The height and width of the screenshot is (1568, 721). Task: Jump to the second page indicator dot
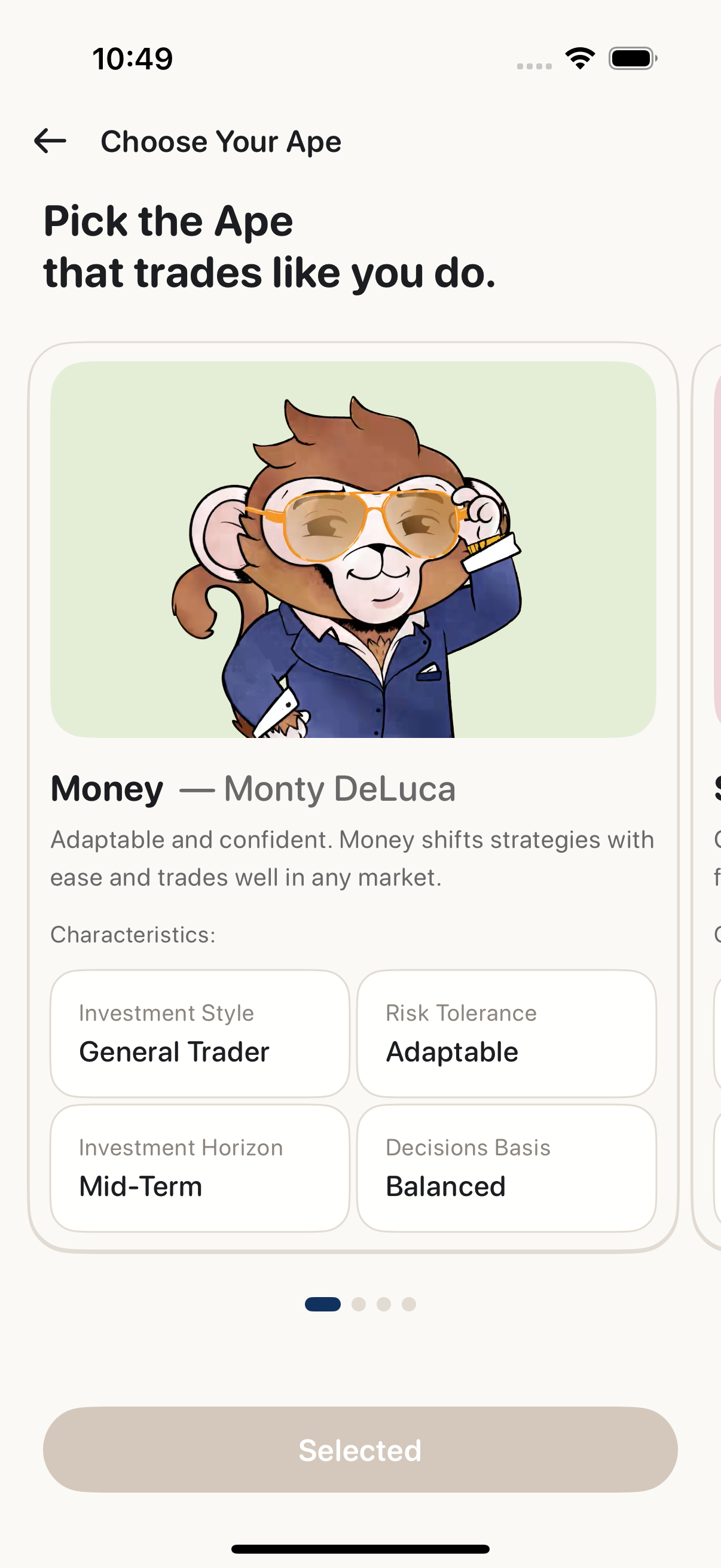click(x=359, y=1304)
